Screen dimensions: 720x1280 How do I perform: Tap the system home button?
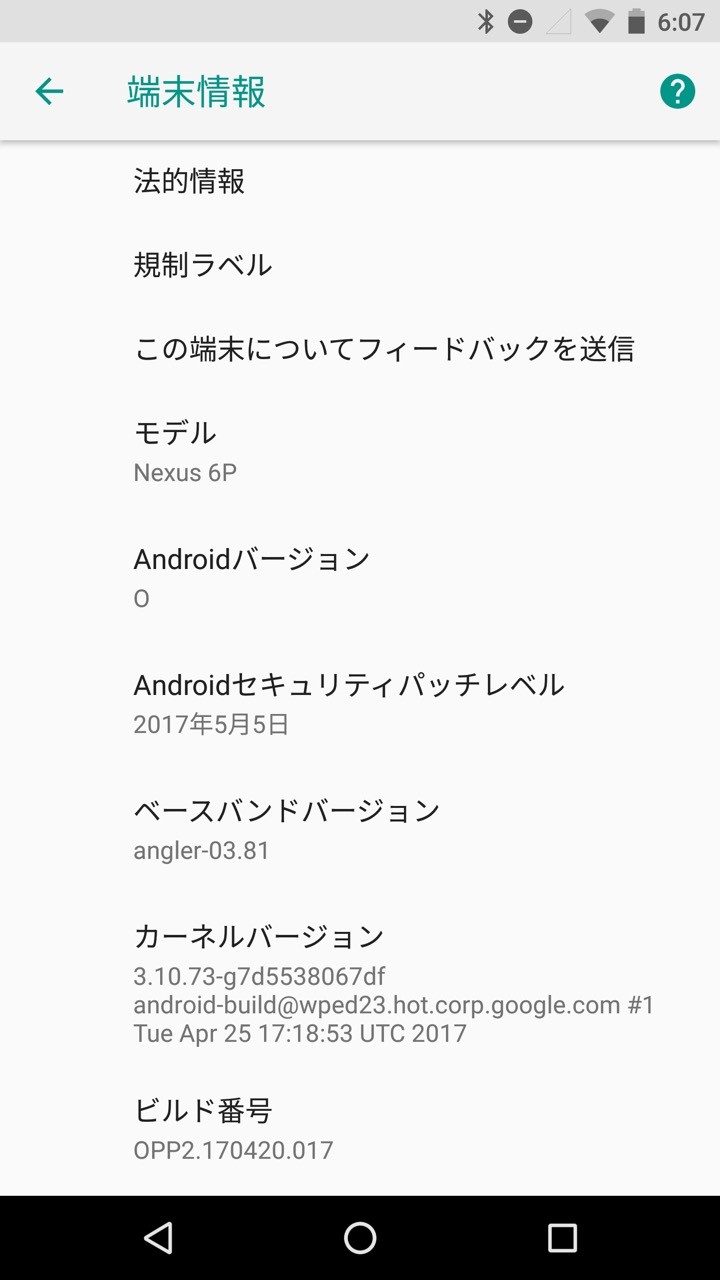(x=360, y=1238)
